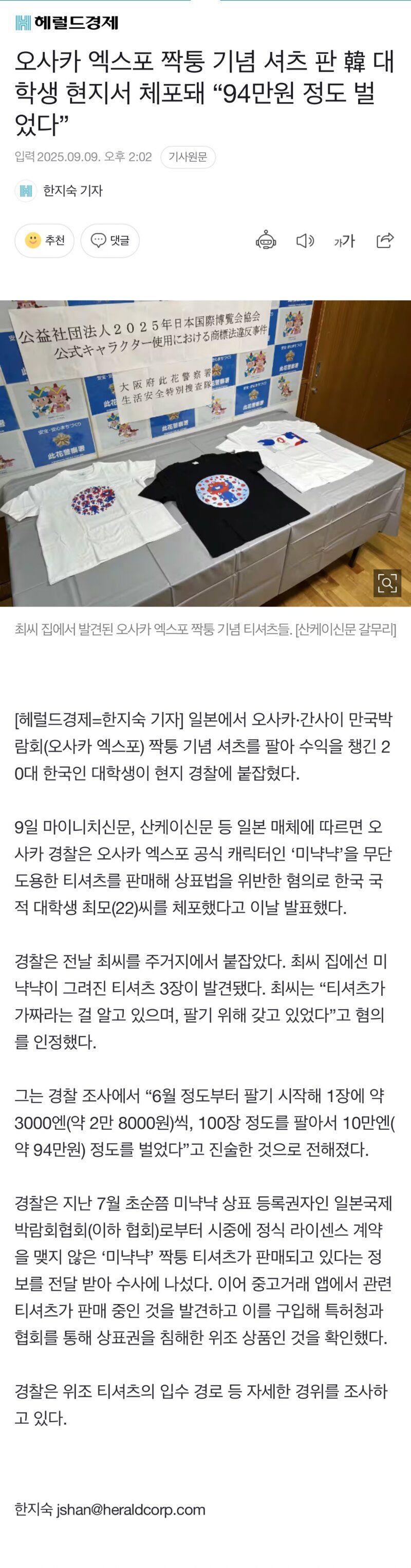Open the 기사원문 original article button
This screenshot has width=411, height=1568.
coord(188,157)
